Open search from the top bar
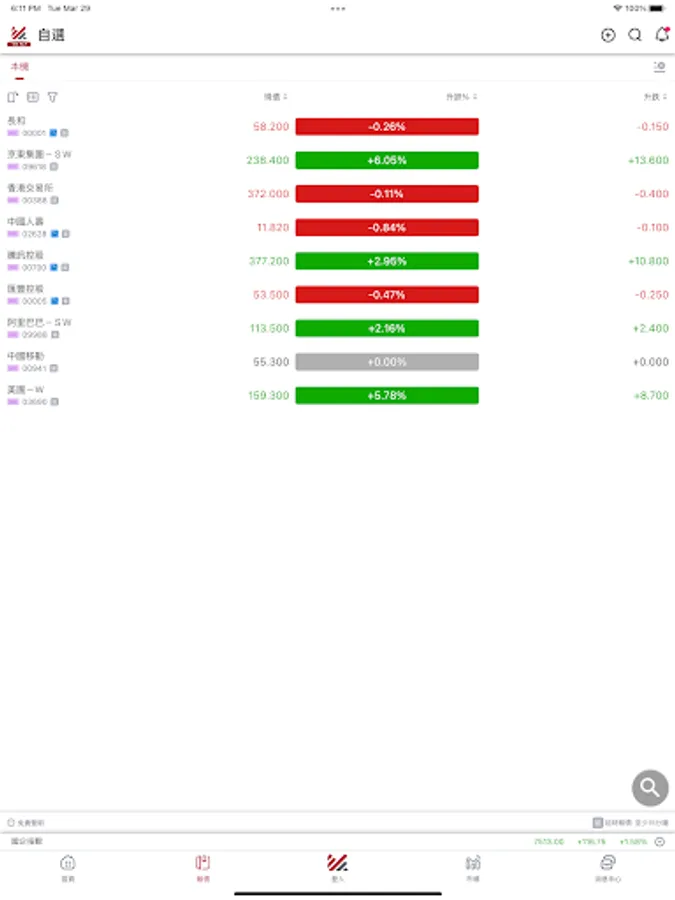The height and width of the screenshot is (900, 675). tap(635, 35)
